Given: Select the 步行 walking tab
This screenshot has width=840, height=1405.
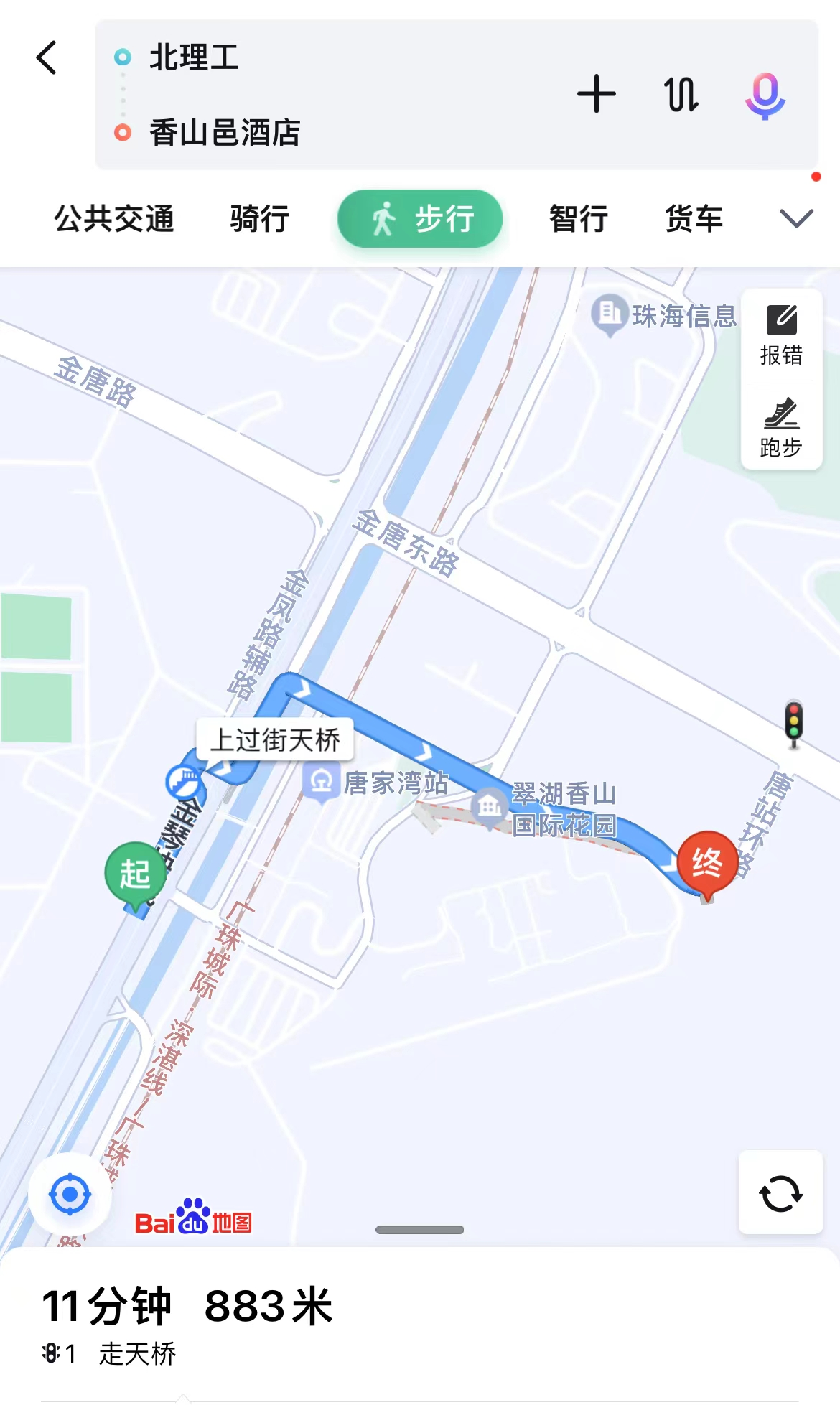Looking at the screenshot, I should coord(420,218).
